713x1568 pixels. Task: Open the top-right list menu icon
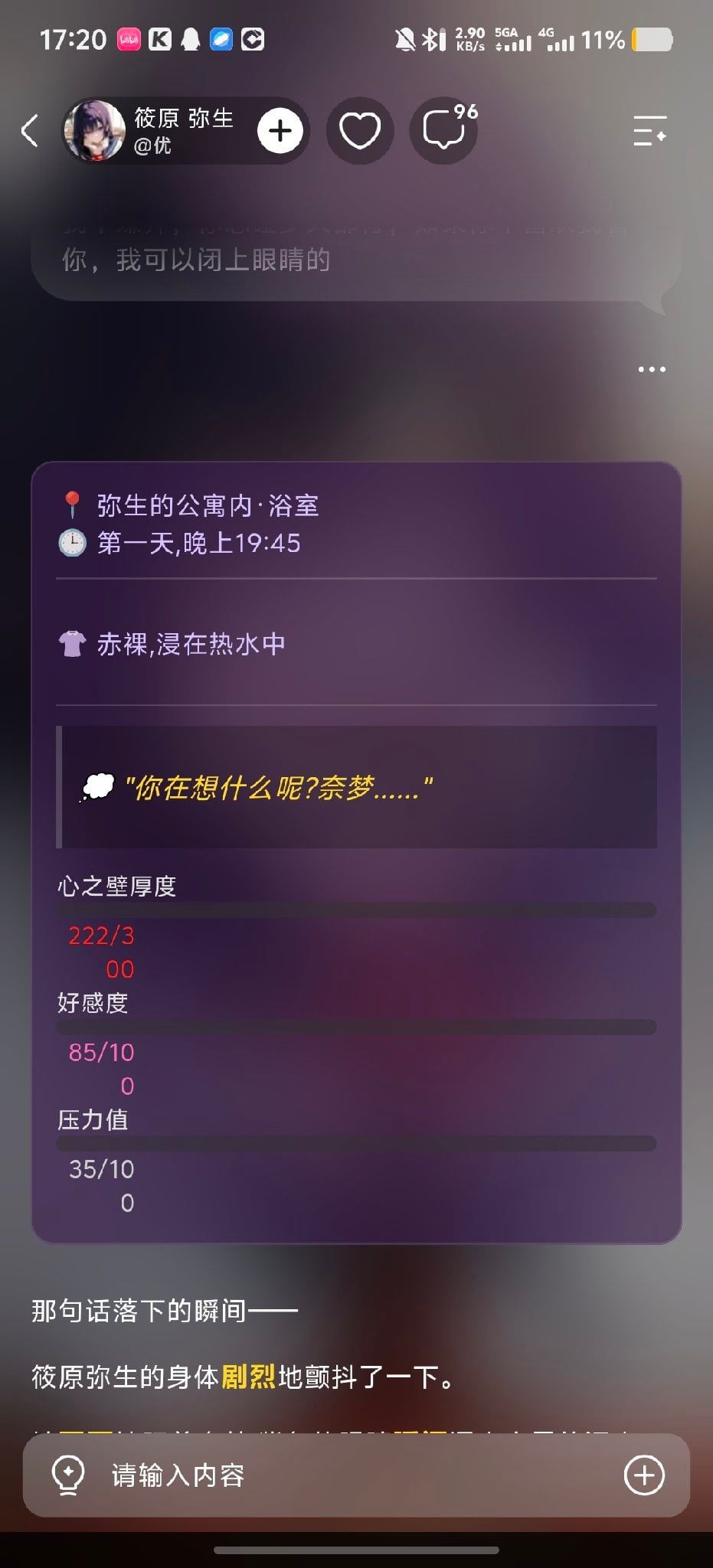(x=650, y=131)
